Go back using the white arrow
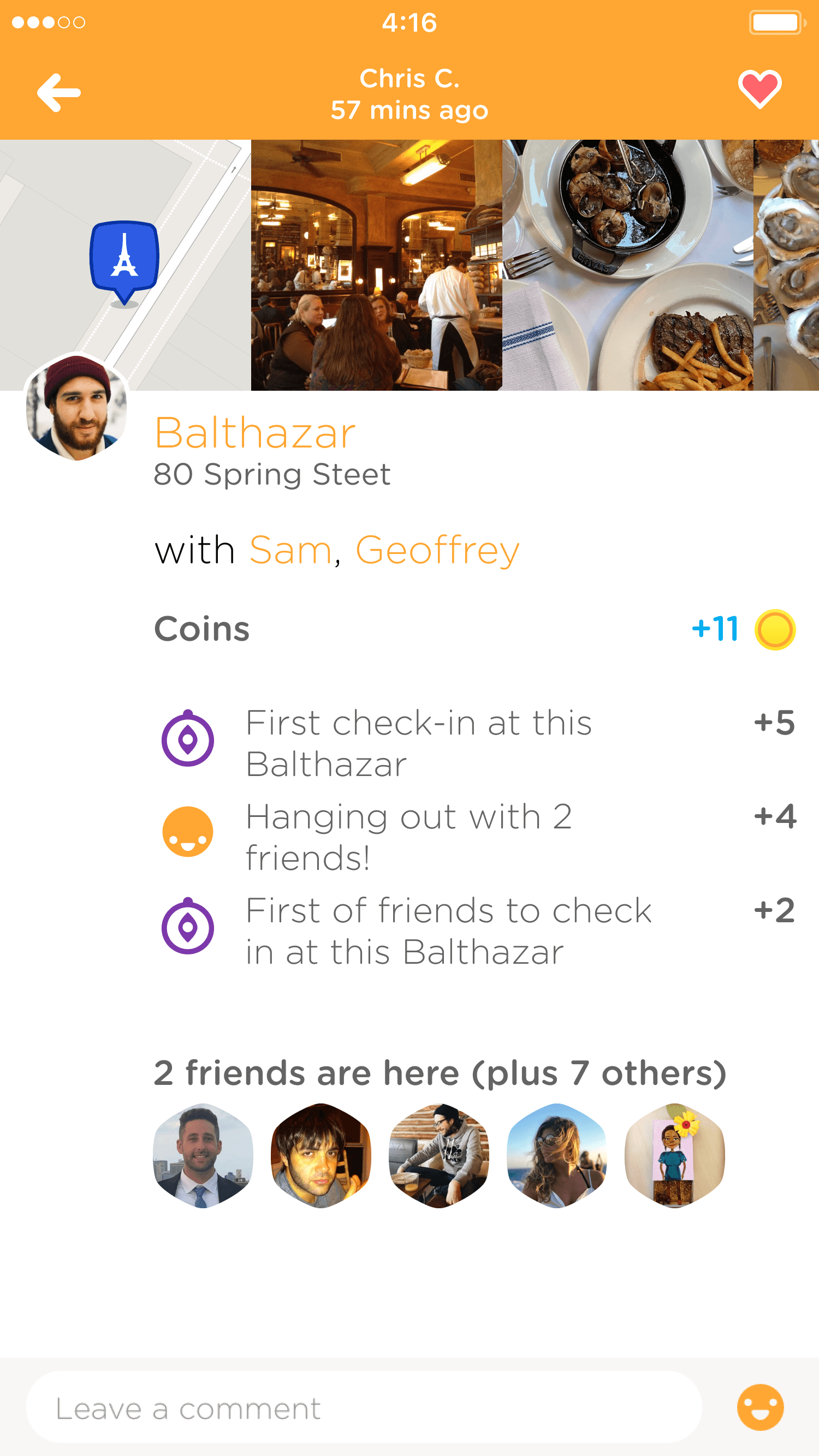819x1456 pixels. [x=59, y=93]
